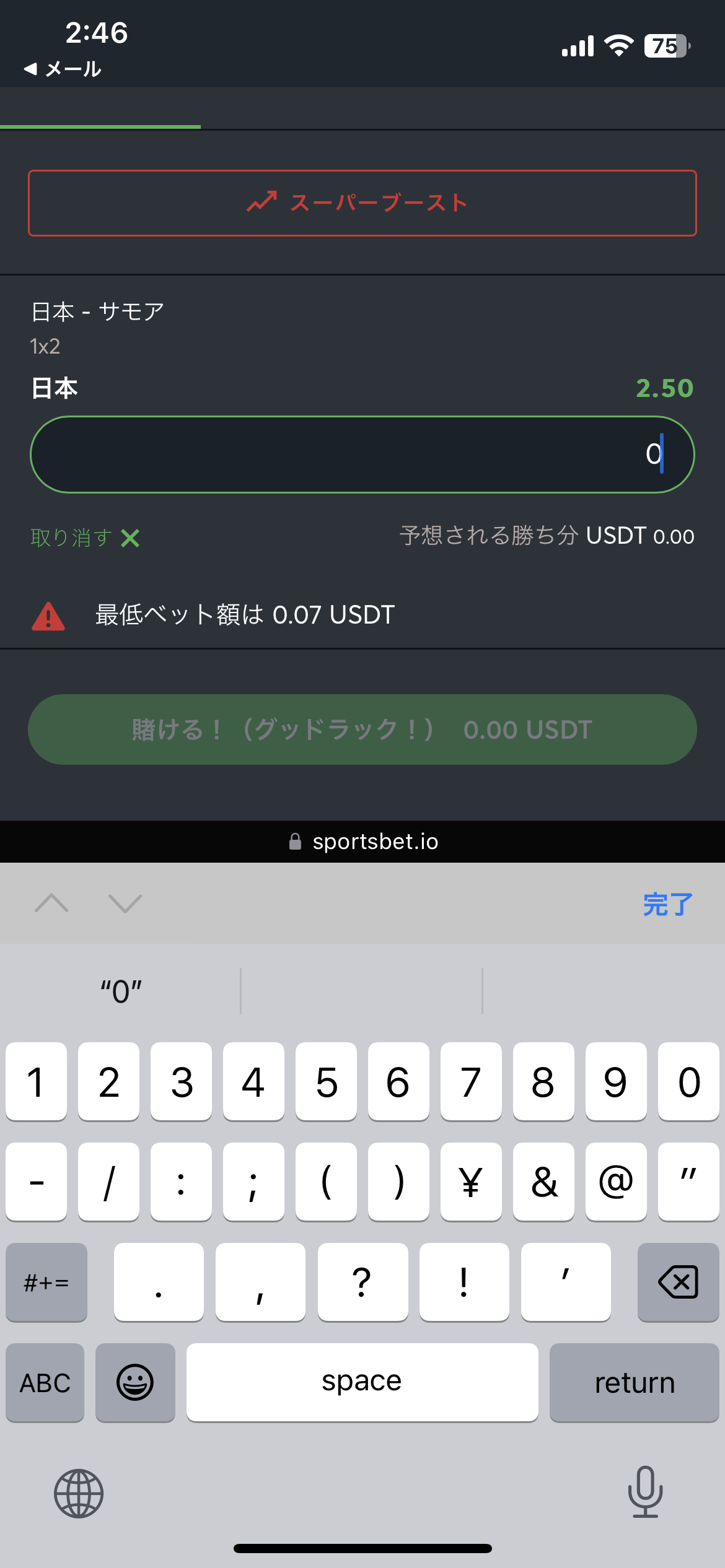Select the "0" keyboard suggestion

(x=121, y=991)
